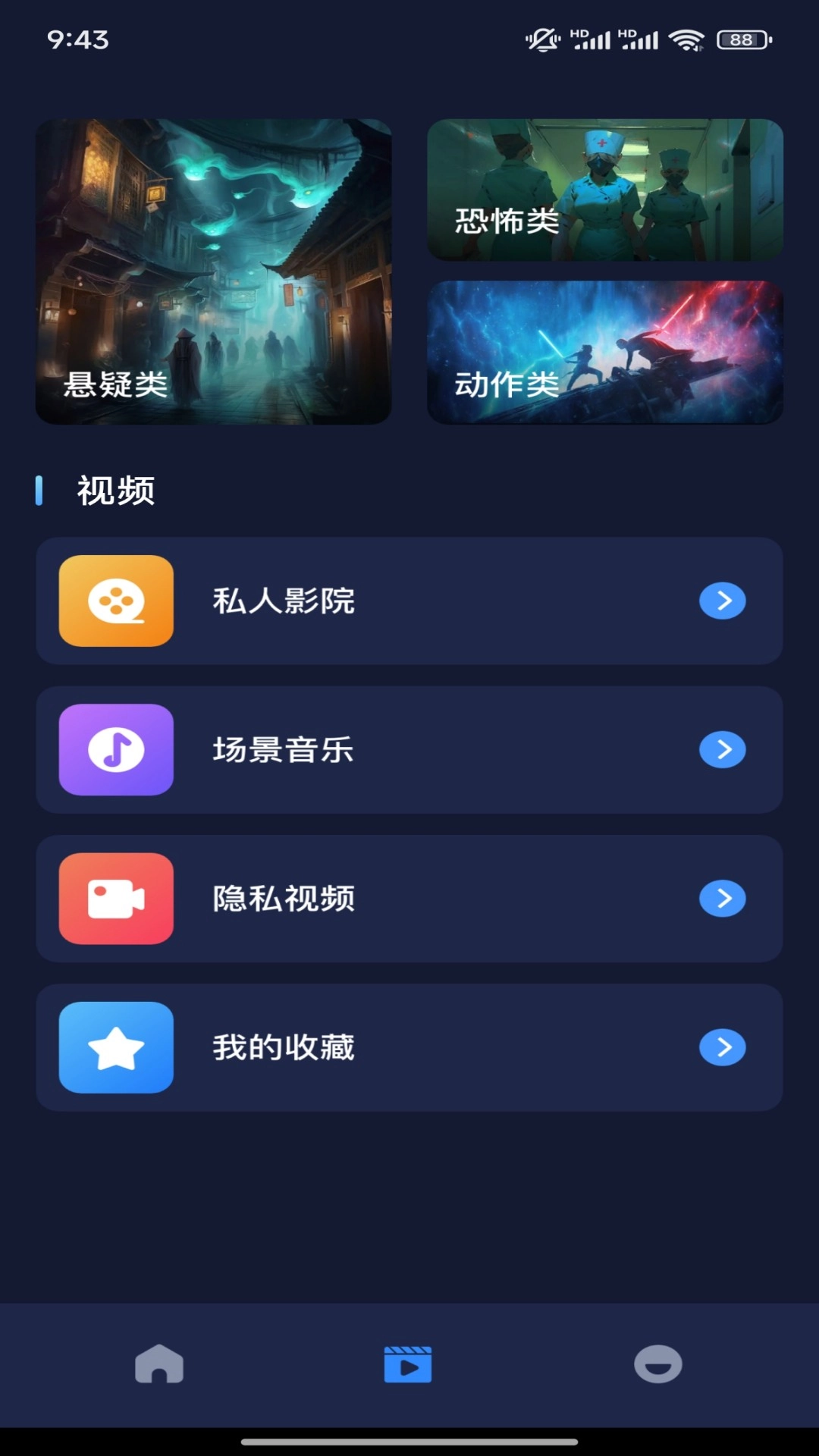Tap the second HD indicator in status bar
Screen dimensions: 819x1456
coord(628,33)
